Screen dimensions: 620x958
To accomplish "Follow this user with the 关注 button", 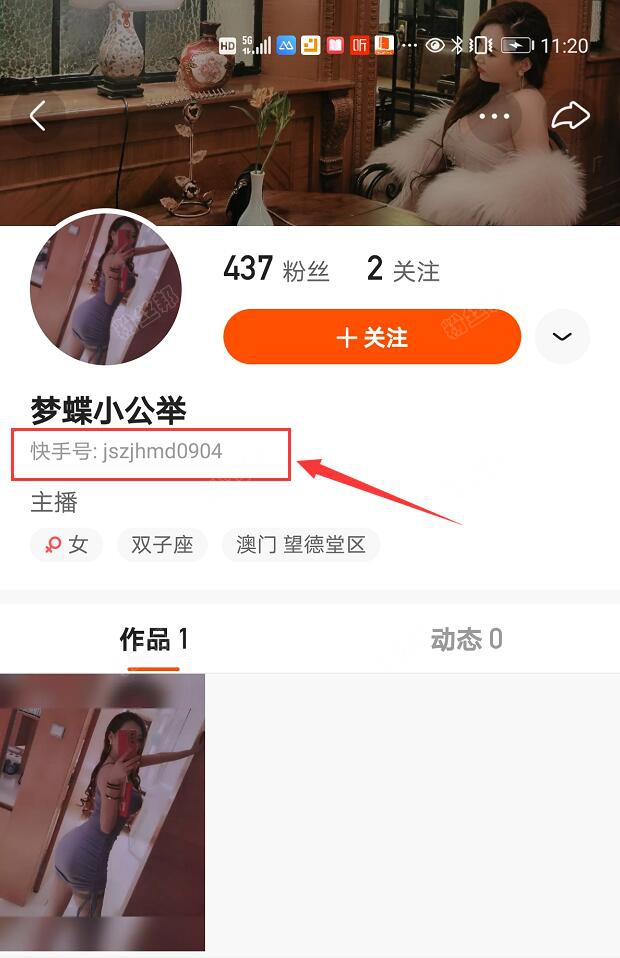I will point(372,337).
